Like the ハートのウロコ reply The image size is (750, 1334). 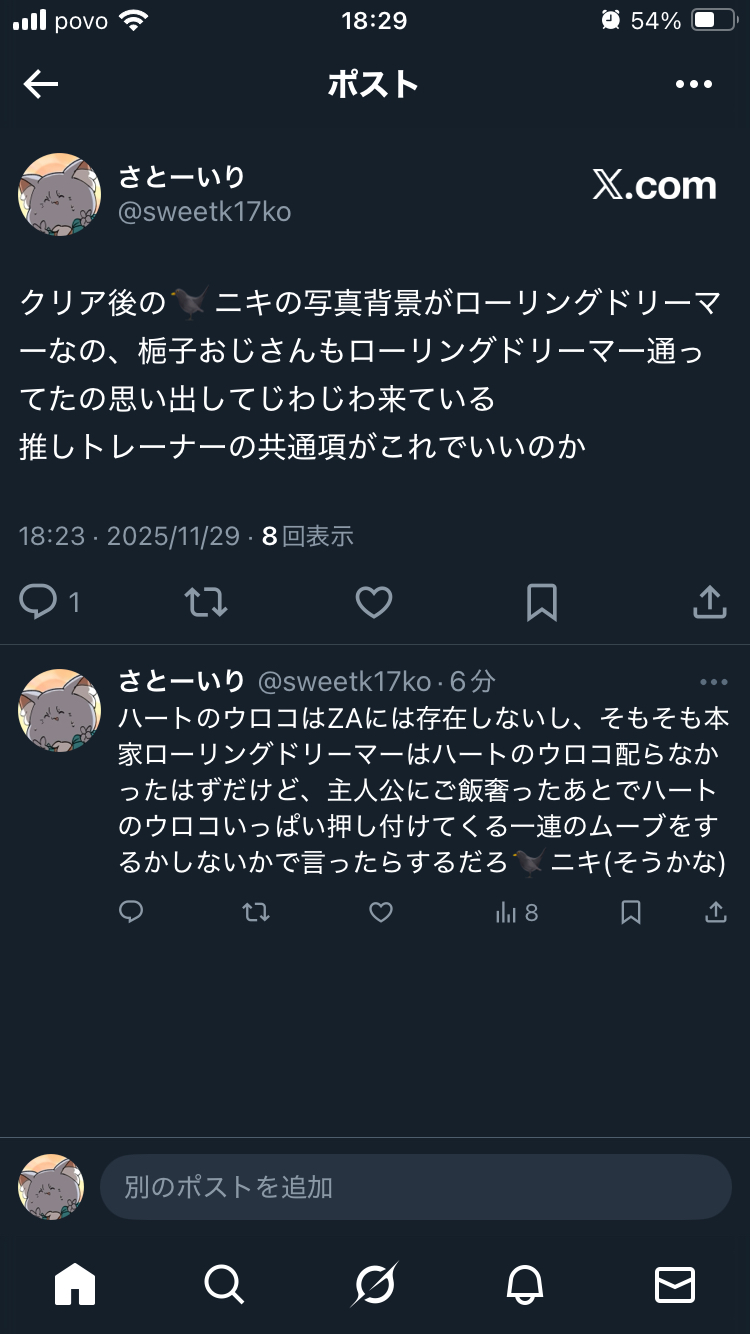coord(381,912)
